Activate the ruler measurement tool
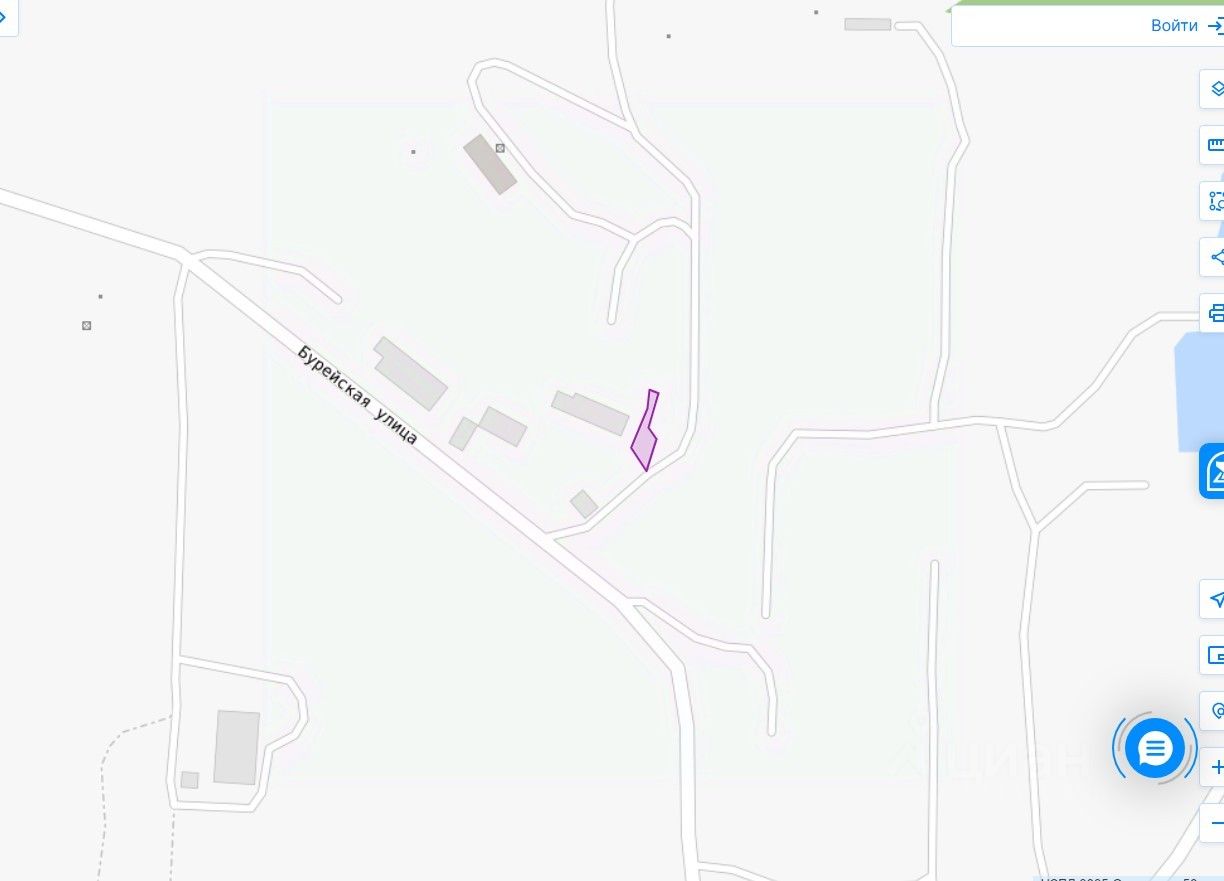 tap(1214, 145)
